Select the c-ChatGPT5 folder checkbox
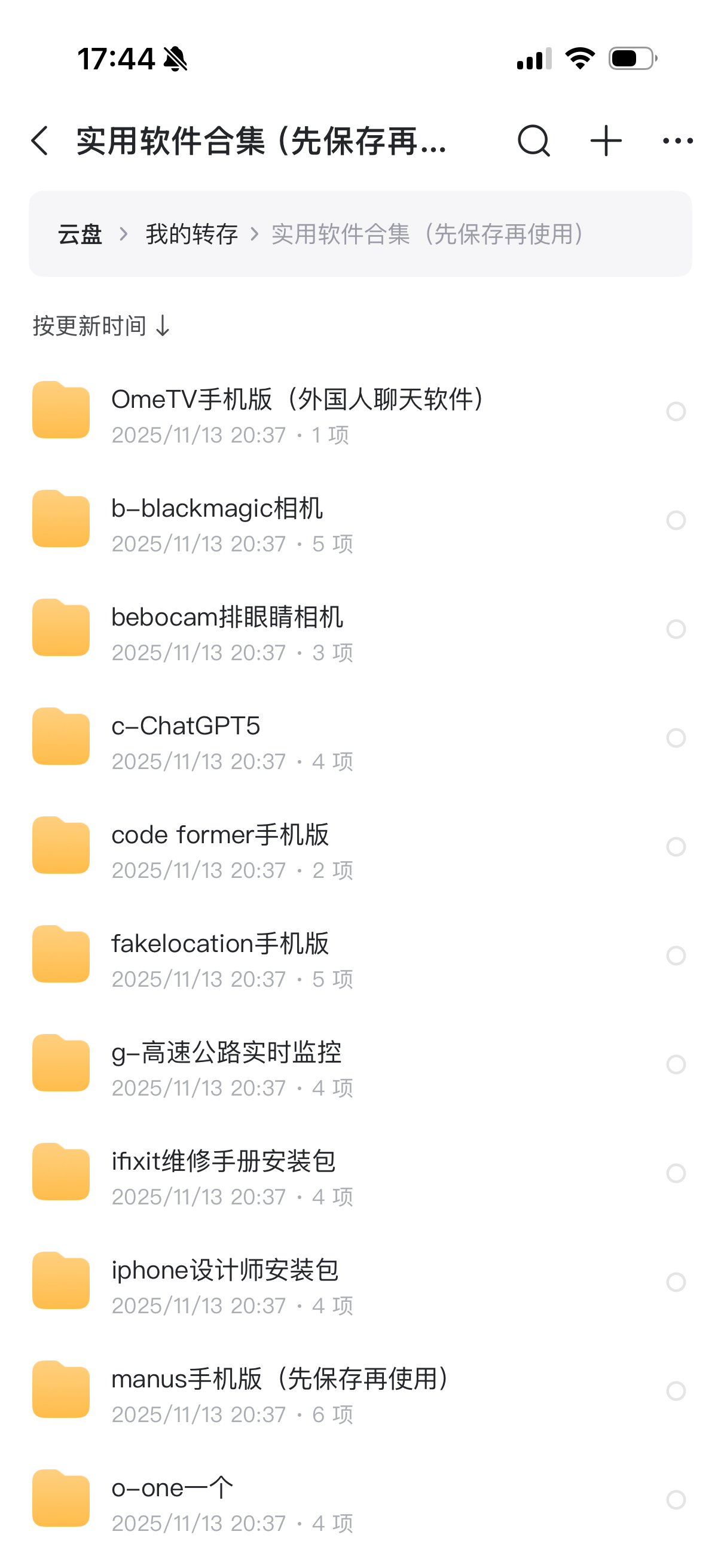The width and height of the screenshot is (721, 1568). coord(676,739)
